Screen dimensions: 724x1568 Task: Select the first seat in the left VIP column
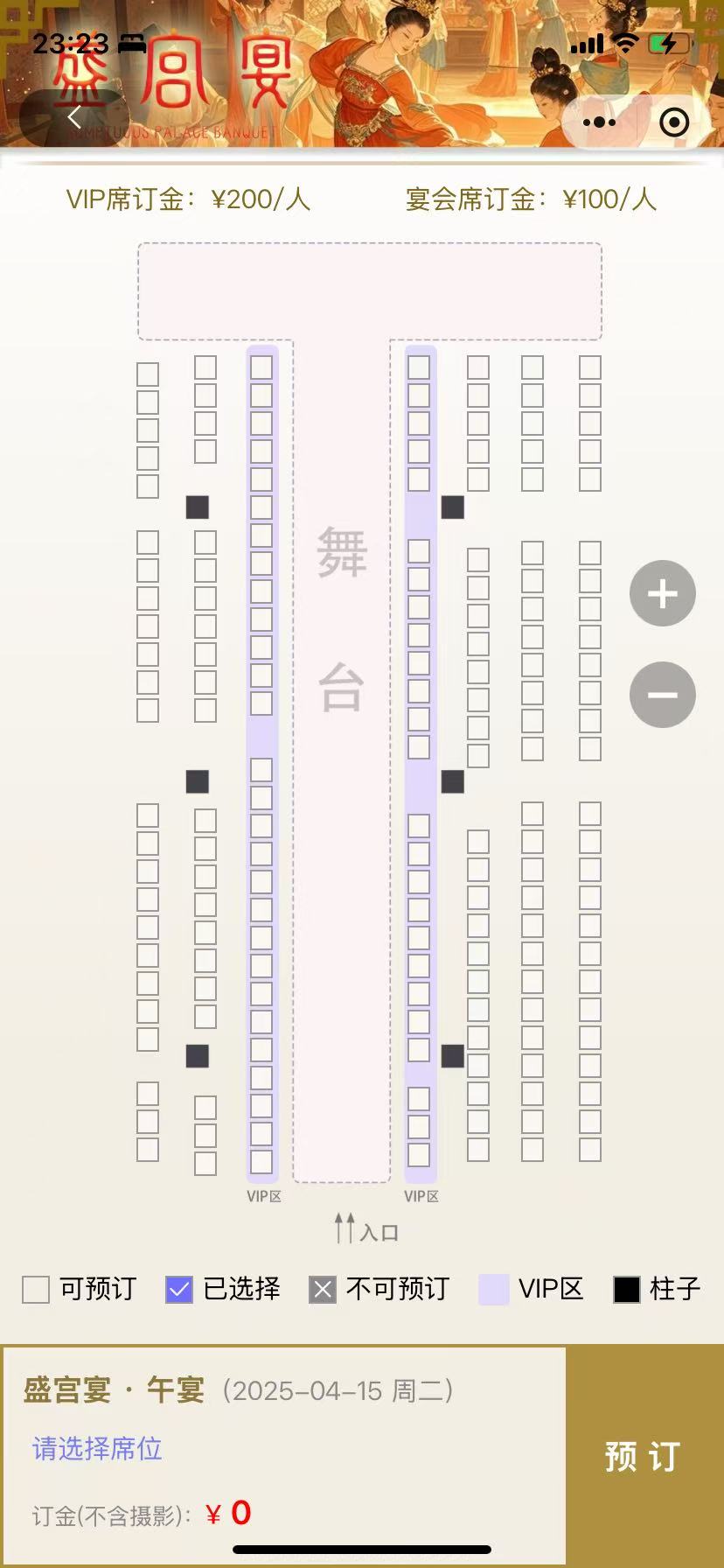coord(261,367)
